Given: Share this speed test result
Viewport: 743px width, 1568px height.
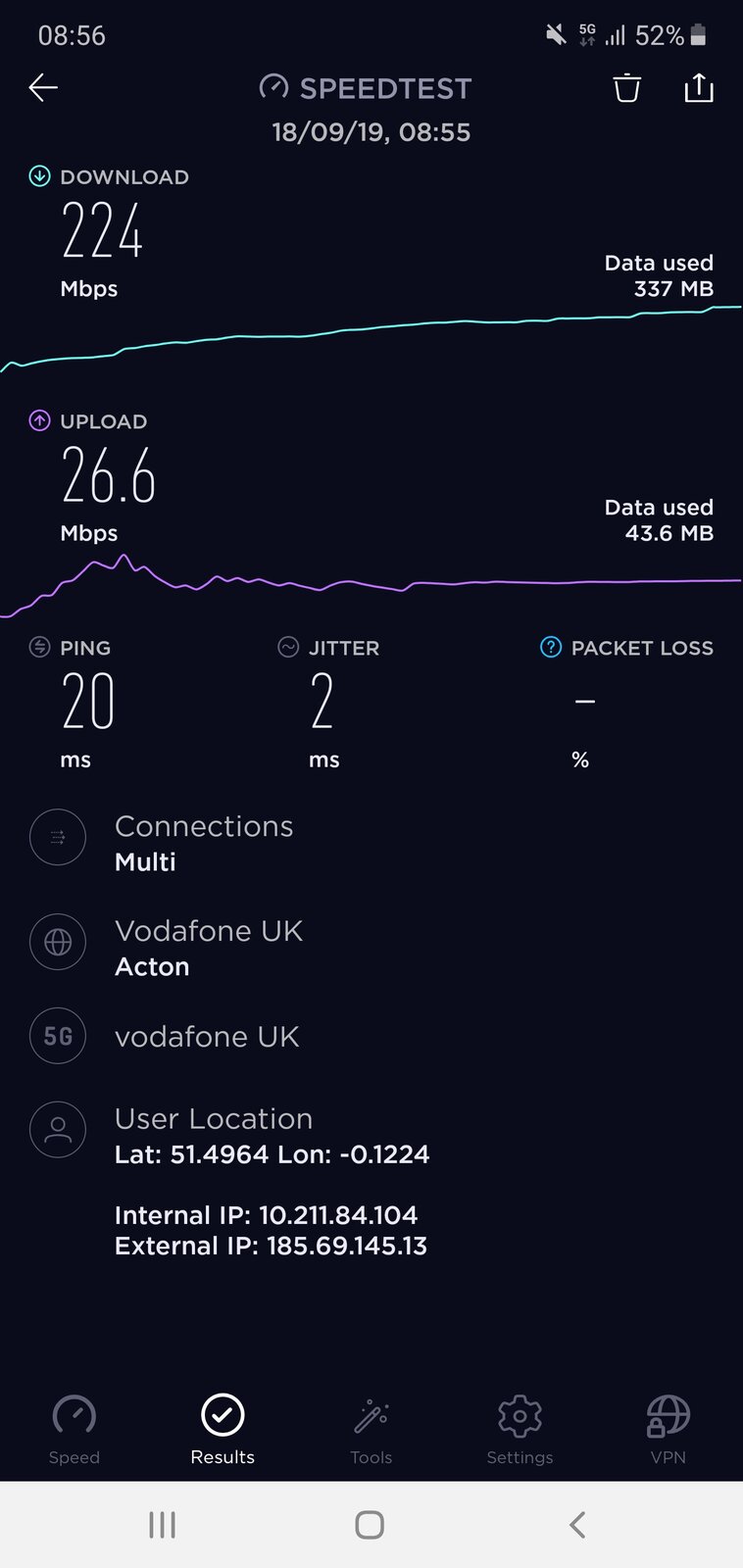Looking at the screenshot, I should click(x=698, y=88).
